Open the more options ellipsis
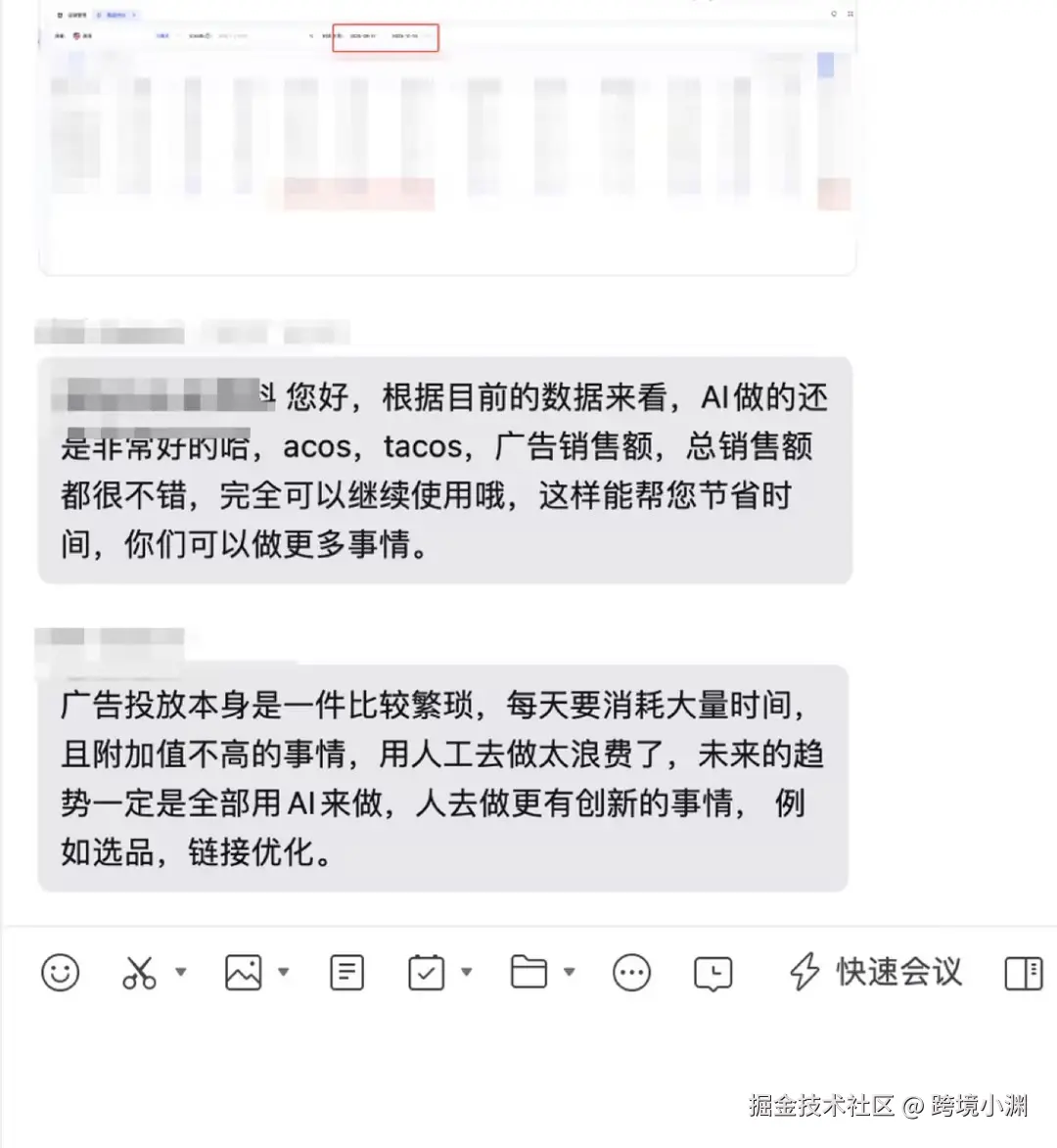The width and height of the screenshot is (1057, 1148). 631,973
